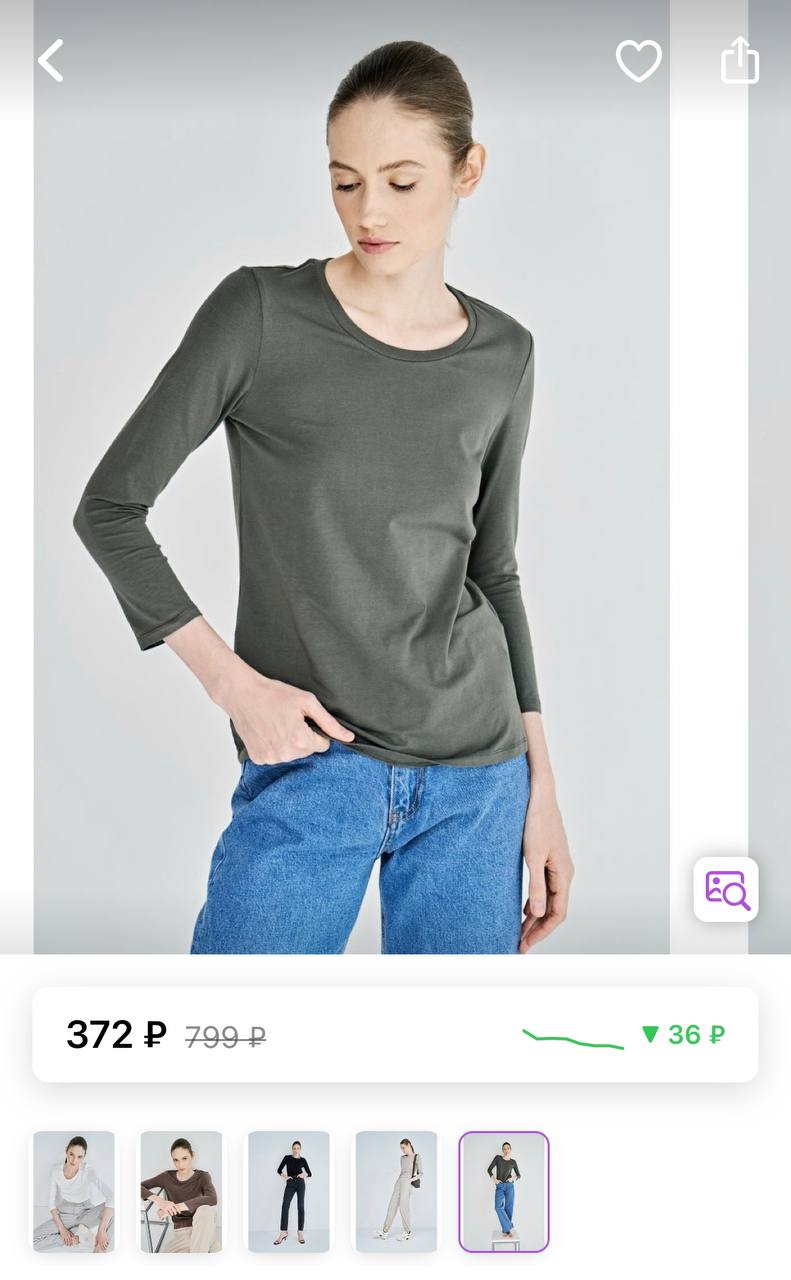Select the brown top thumbnail

(x=181, y=1191)
